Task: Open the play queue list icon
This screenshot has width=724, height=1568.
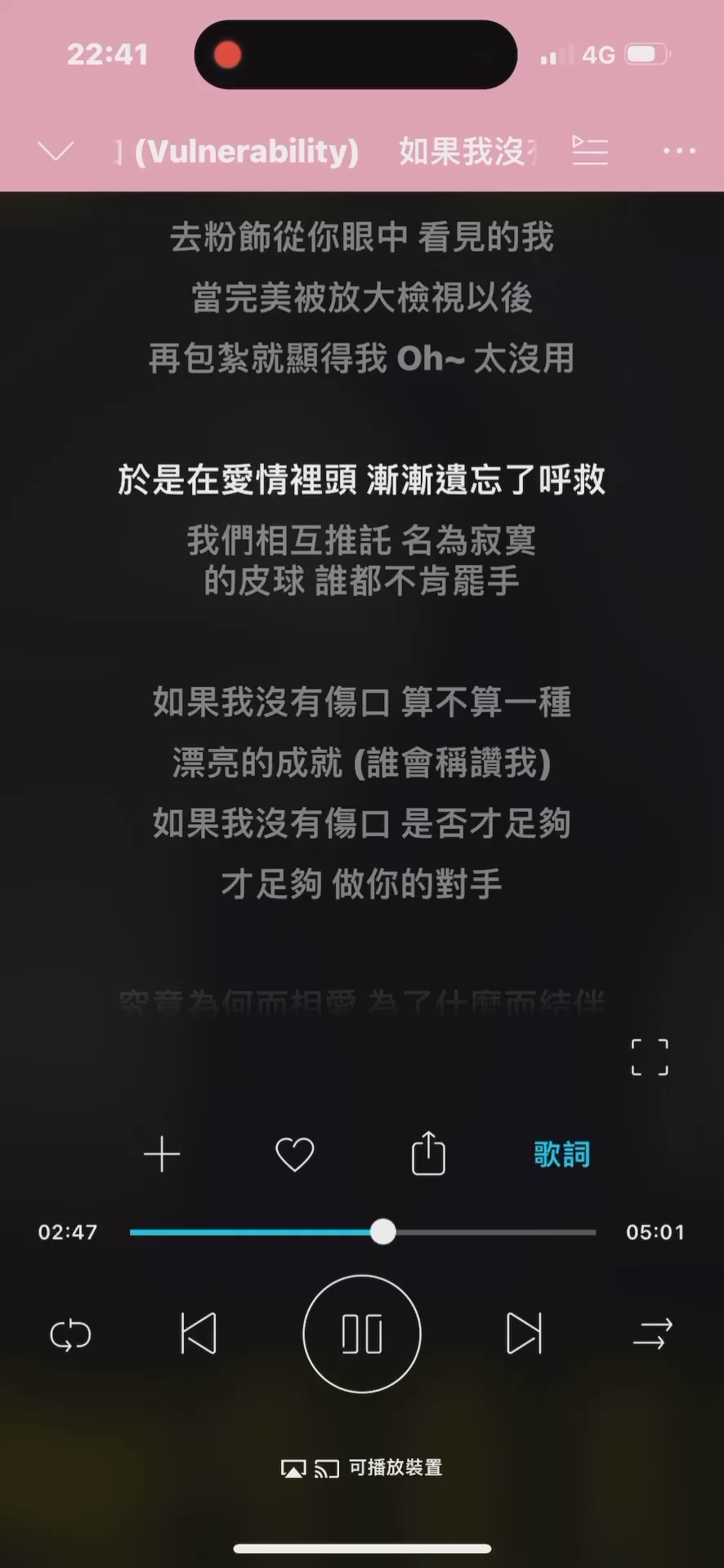Action: [x=590, y=151]
